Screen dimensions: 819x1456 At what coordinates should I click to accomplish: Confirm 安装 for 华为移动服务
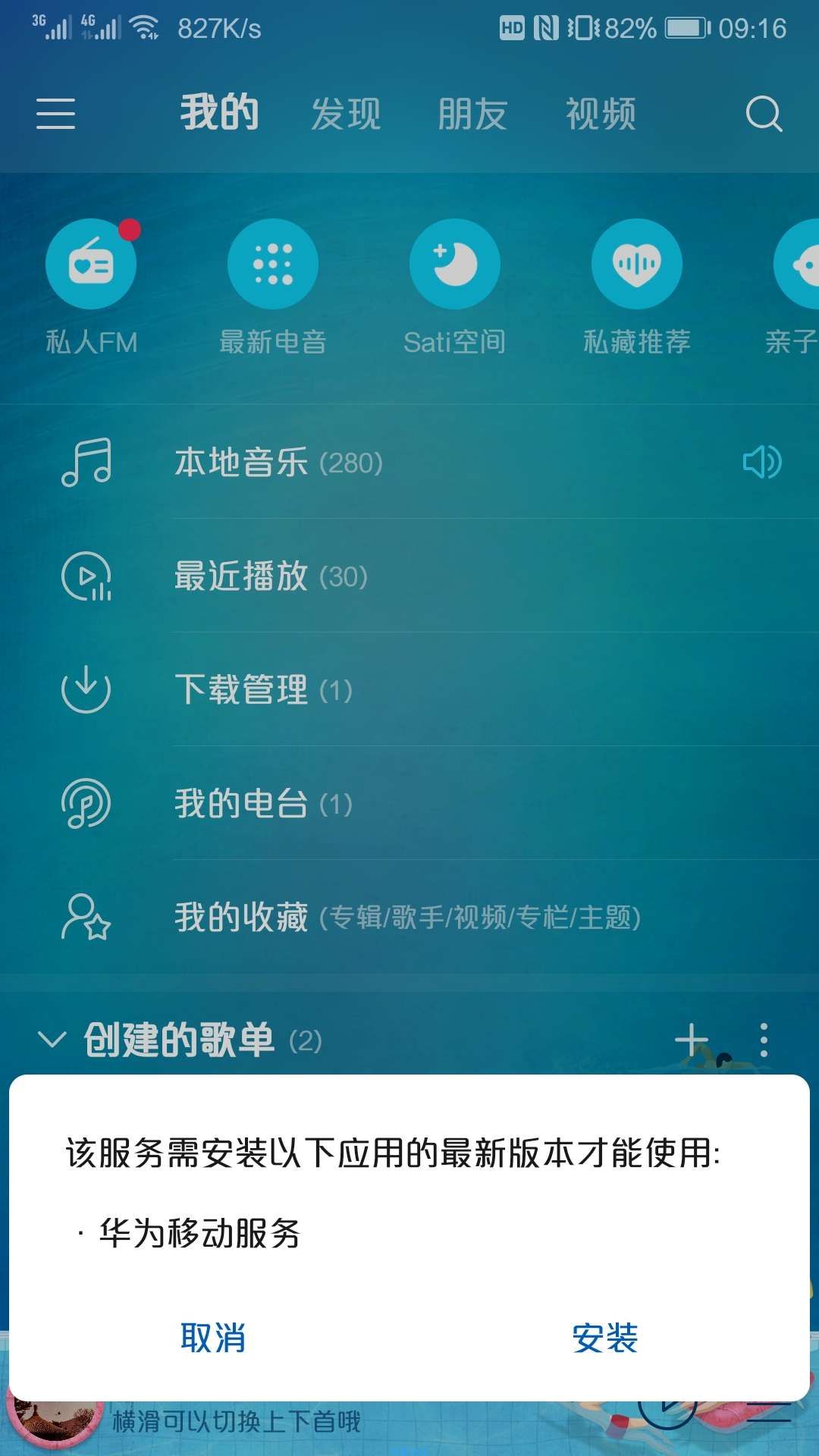604,1338
